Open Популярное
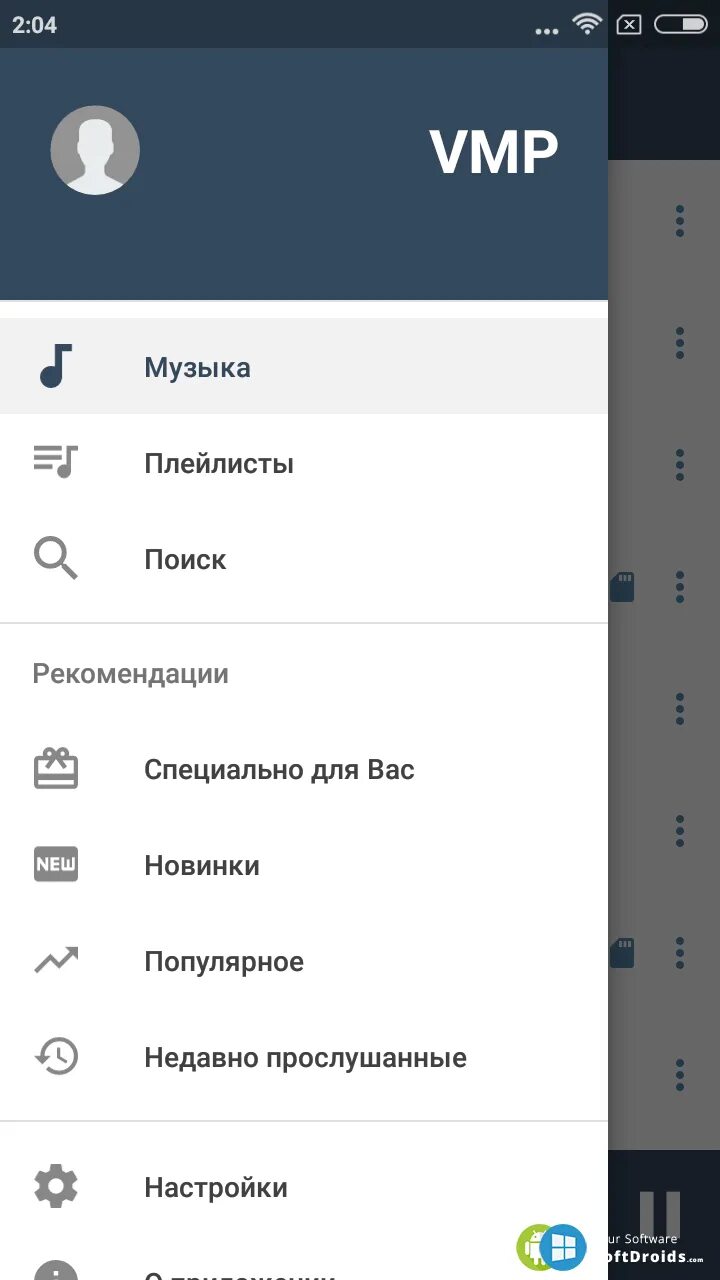 [x=304, y=961]
